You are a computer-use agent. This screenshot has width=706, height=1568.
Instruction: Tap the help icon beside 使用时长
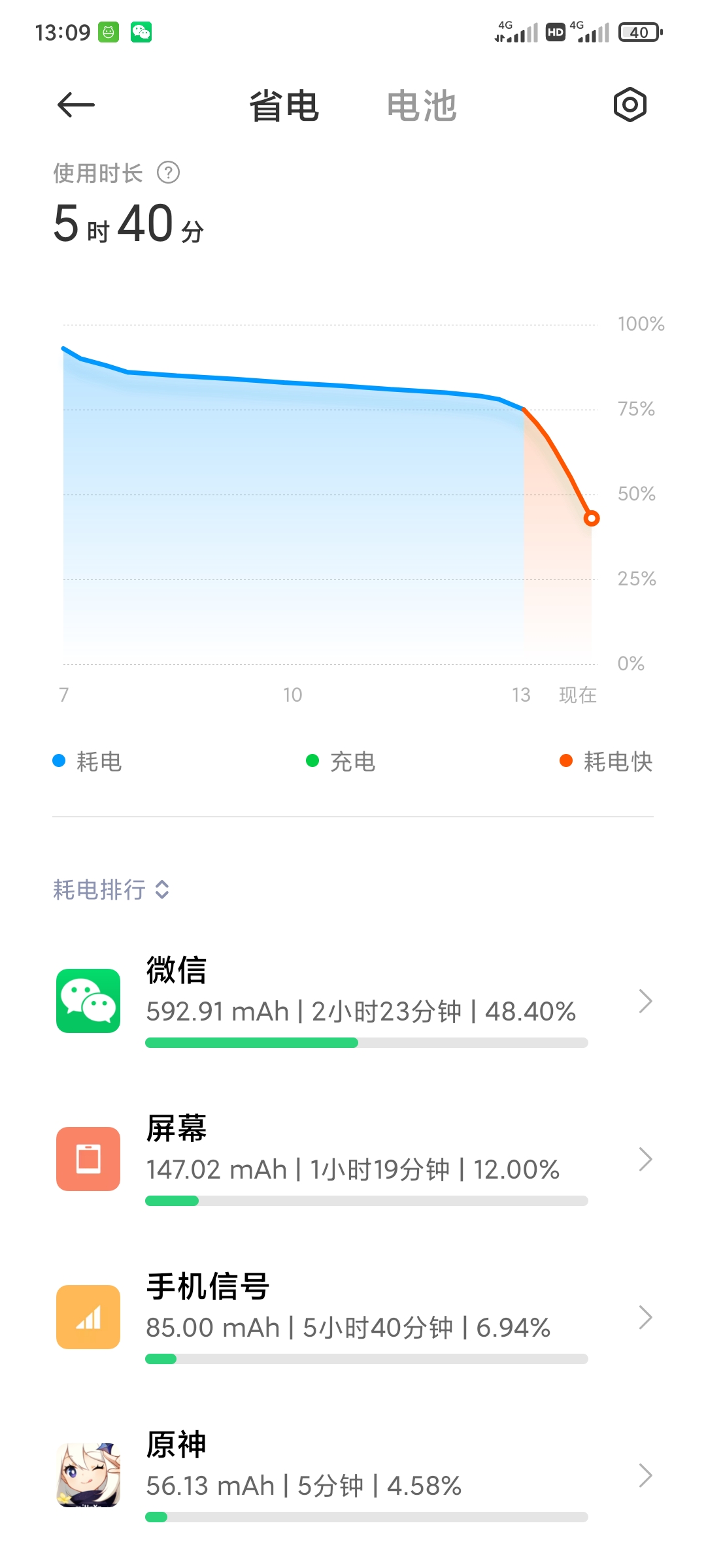(x=169, y=173)
